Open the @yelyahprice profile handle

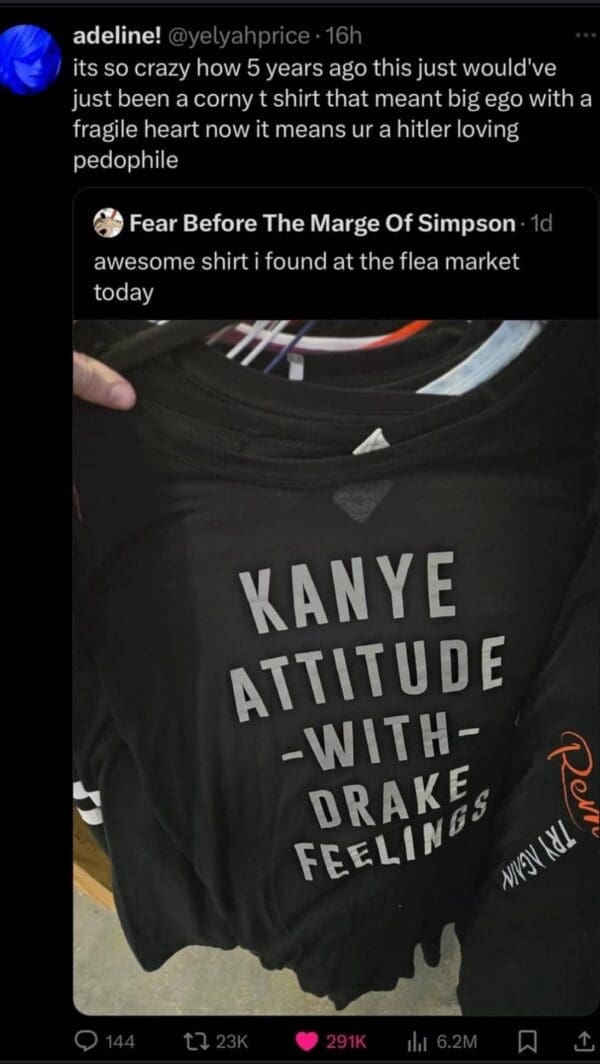tap(230, 36)
